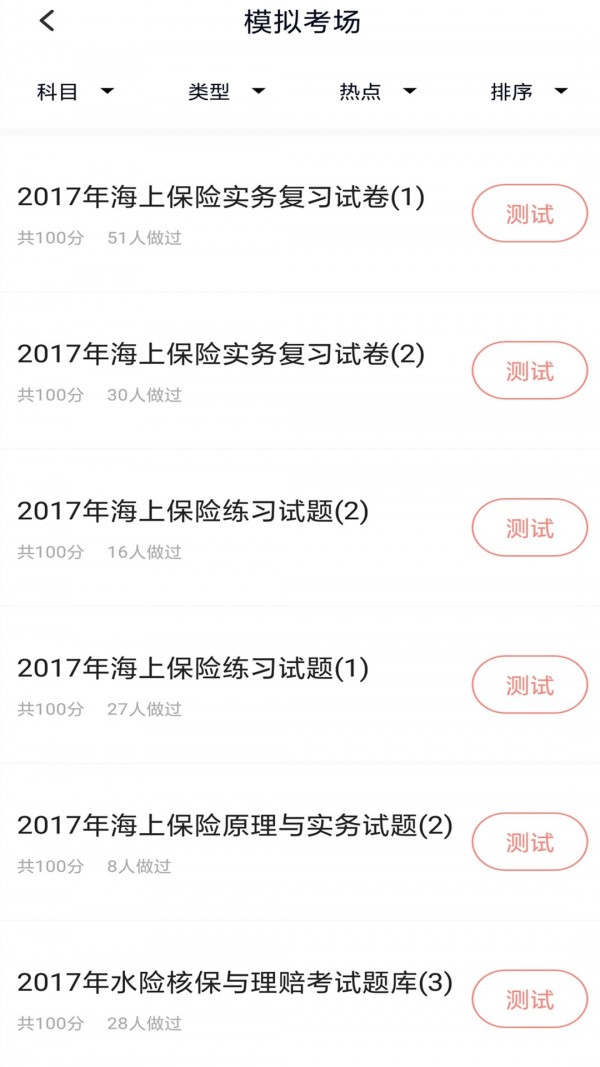This screenshot has width=600, height=1067.
Task: Select the 2017年海上保险练习试题(2) exam row
Action: pos(300,529)
